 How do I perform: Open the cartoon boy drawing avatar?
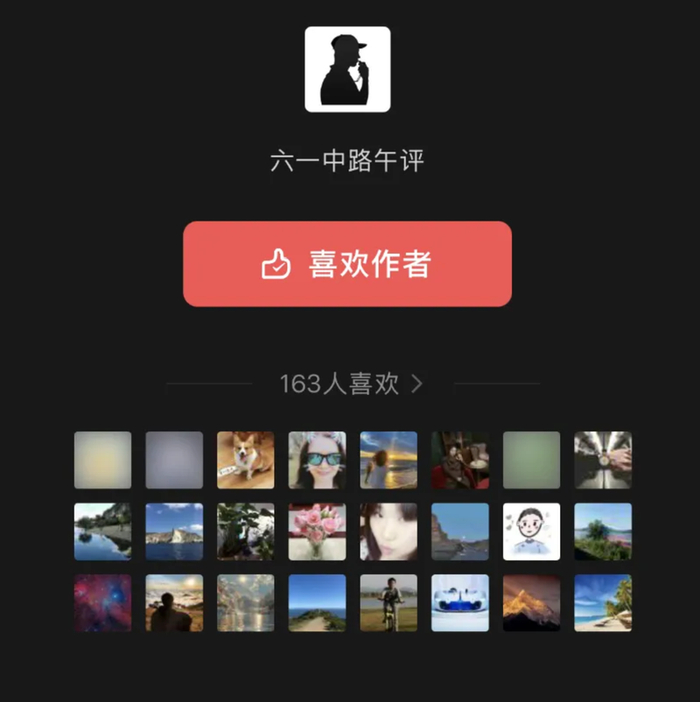pyautogui.click(x=531, y=531)
